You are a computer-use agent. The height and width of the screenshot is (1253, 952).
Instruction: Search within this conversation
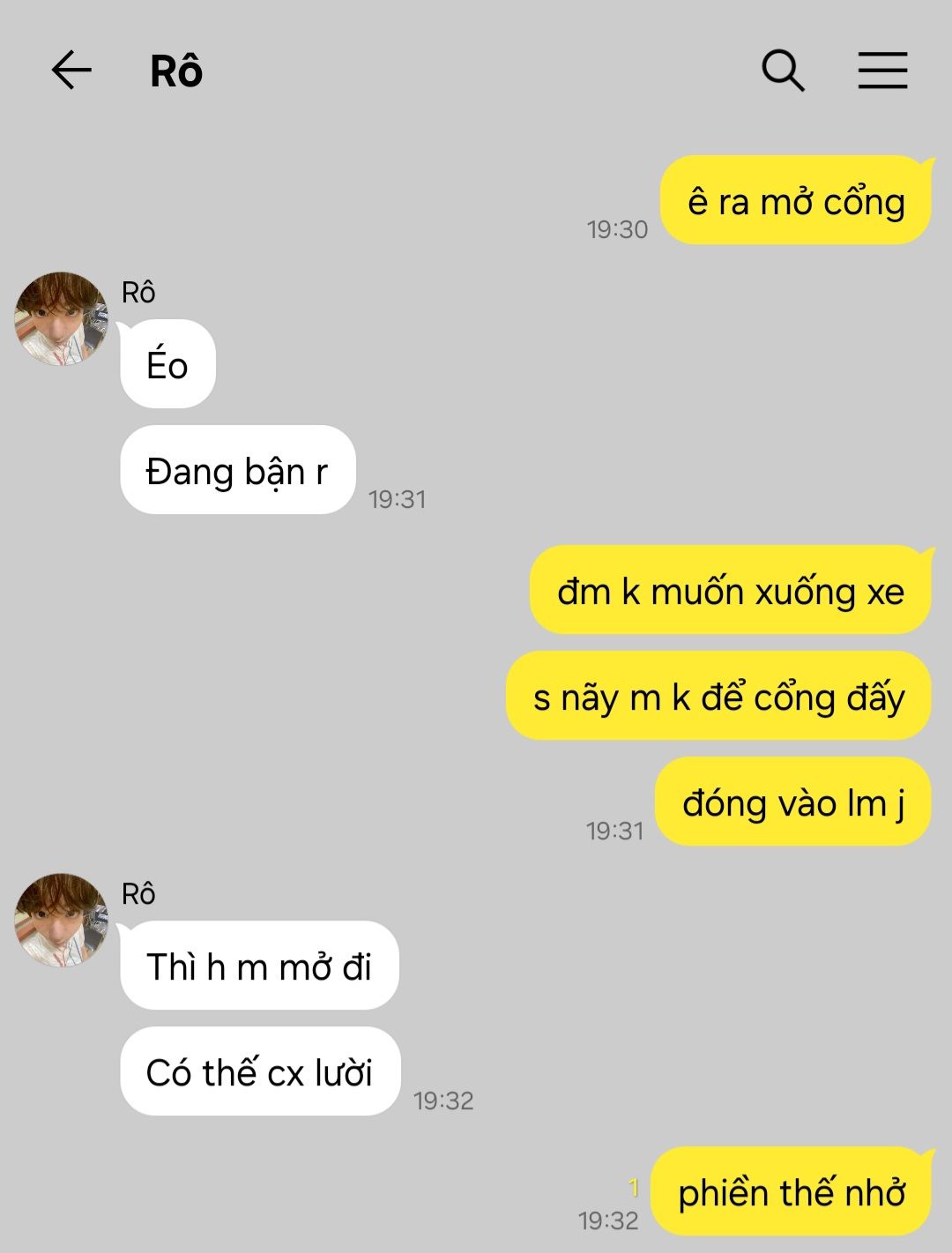click(x=783, y=71)
